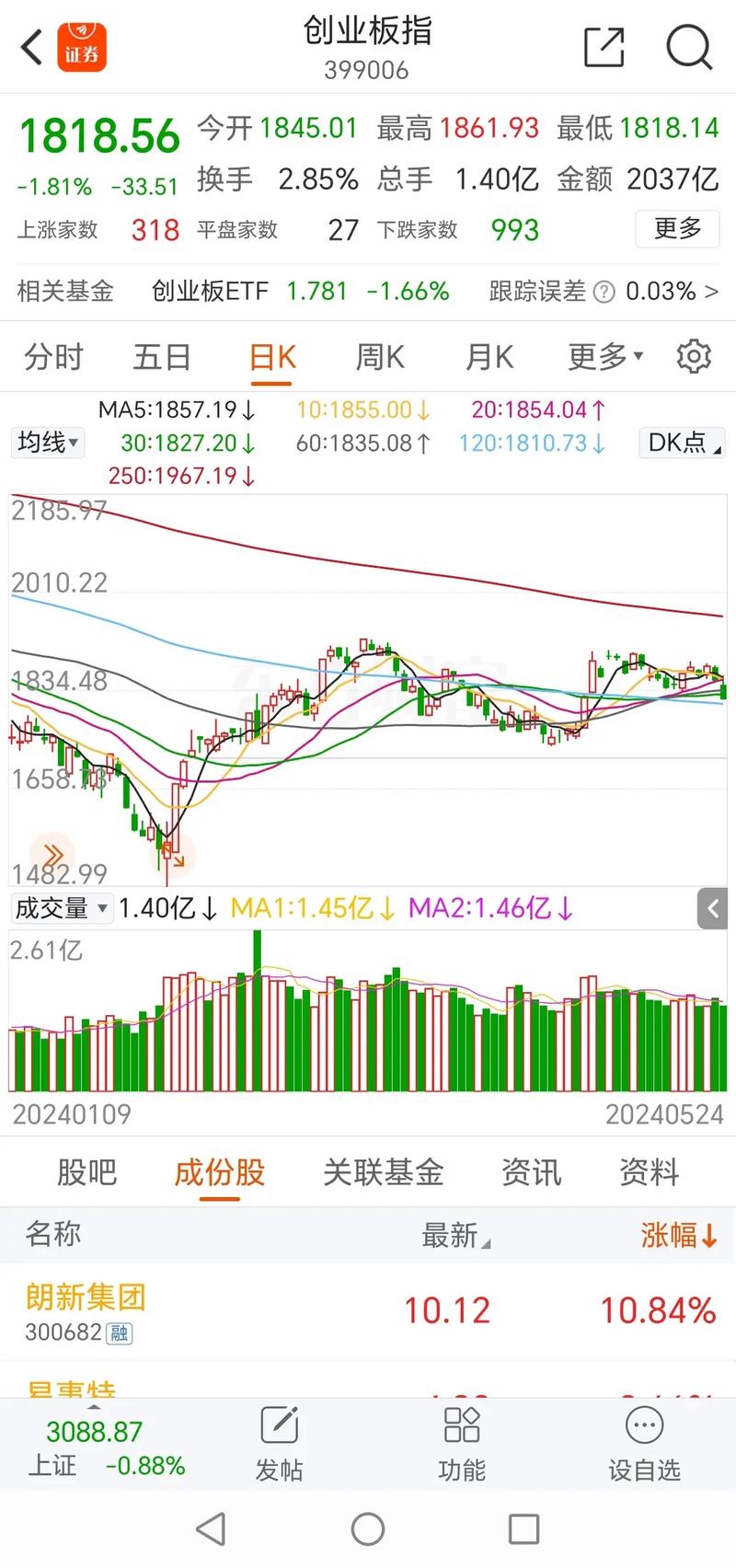Expand the 更多 chart period dropdown
The image size is (736, 1568).
(604, 356)
